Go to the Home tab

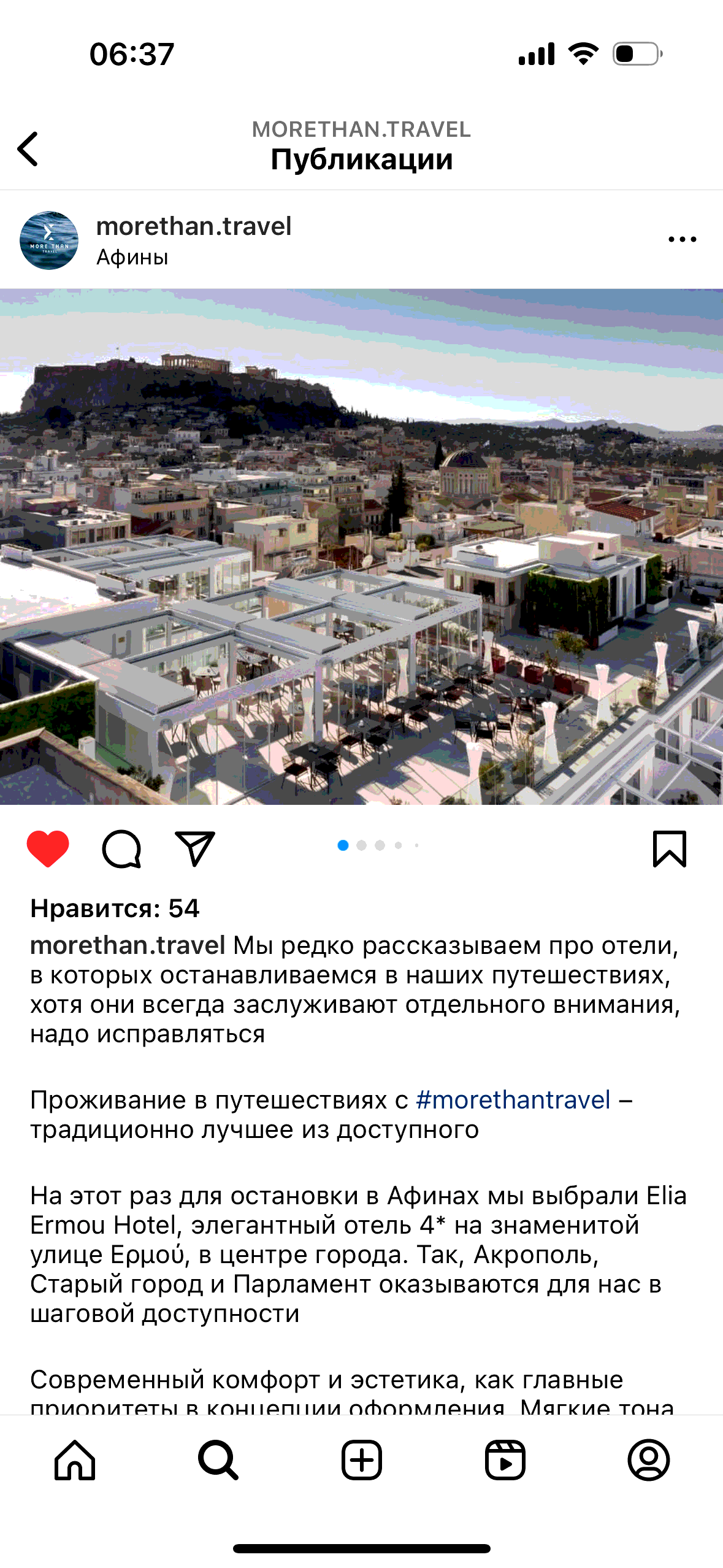tap(75, 1460)
